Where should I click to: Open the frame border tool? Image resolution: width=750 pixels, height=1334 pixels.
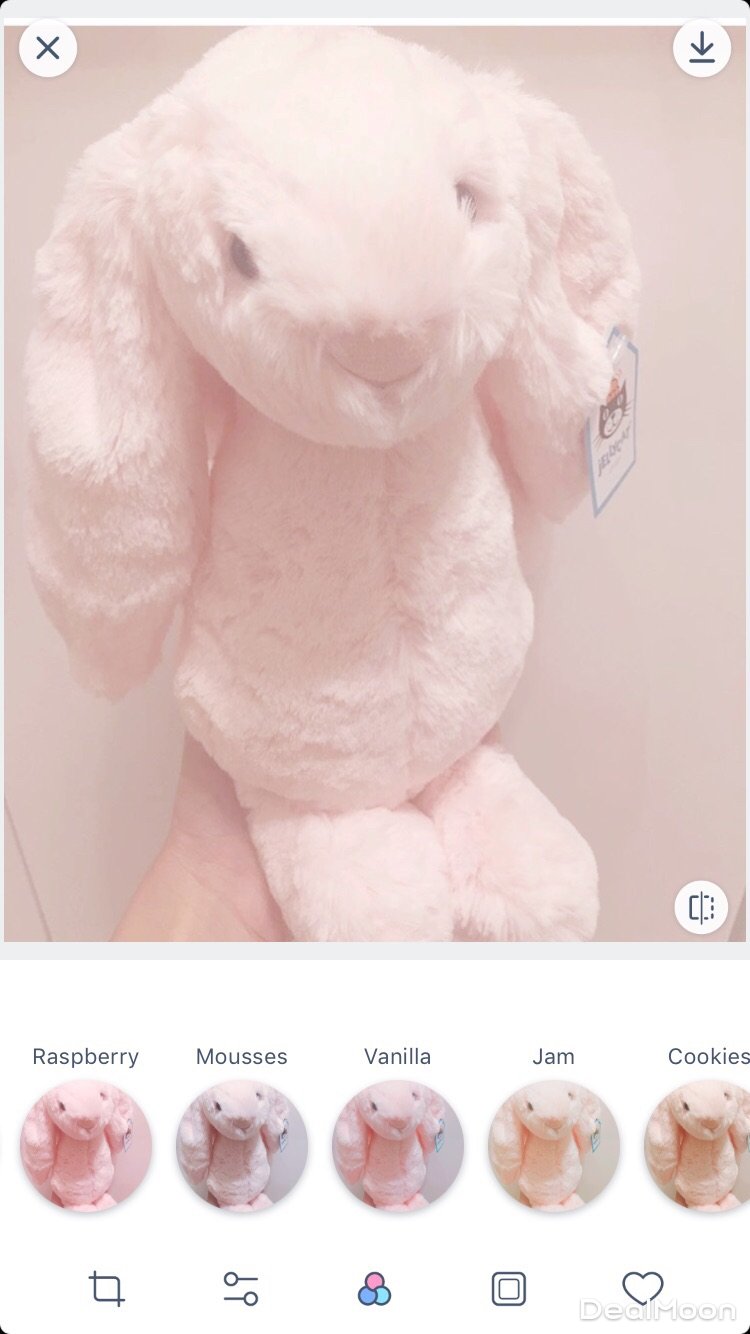coord(509,1288)
